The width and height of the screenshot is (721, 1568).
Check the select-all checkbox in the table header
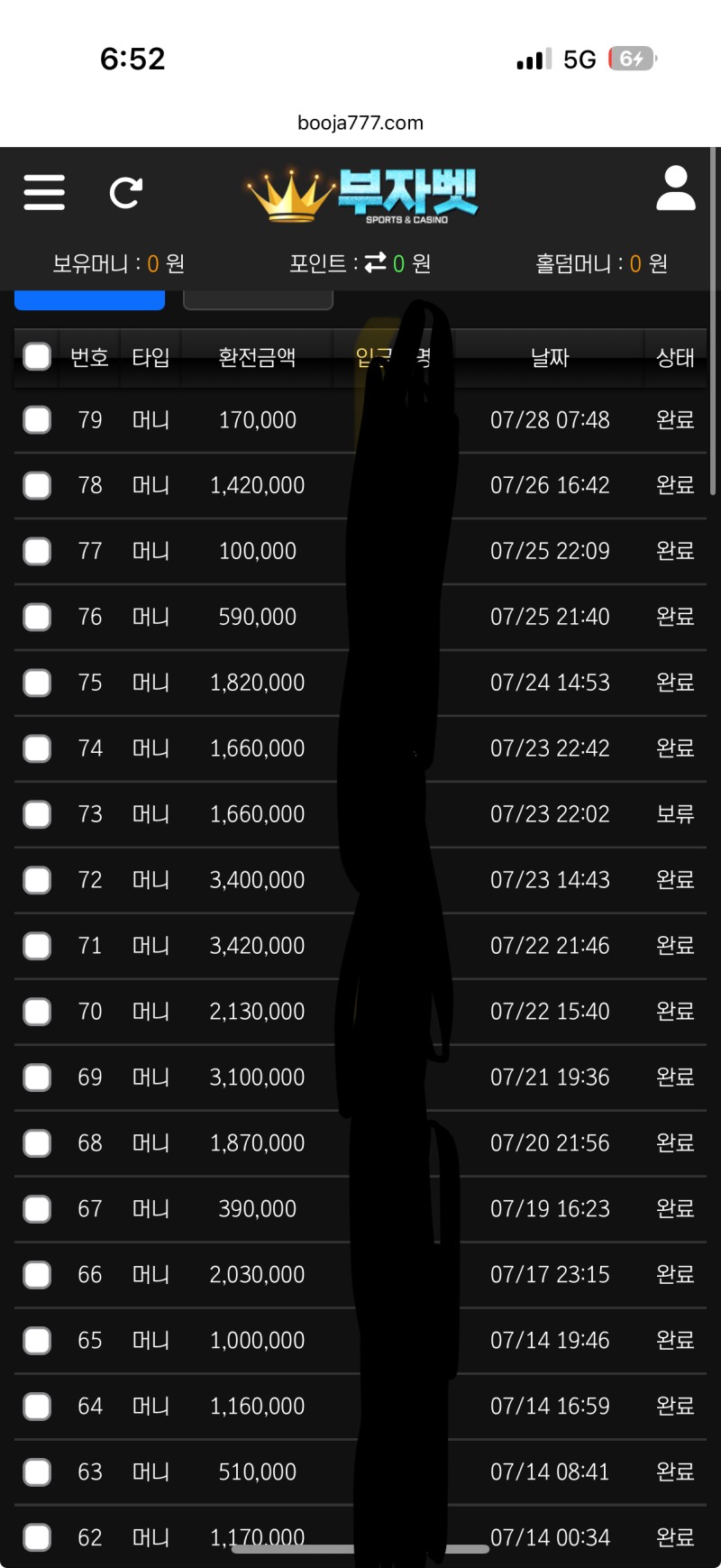click(37, 357)
